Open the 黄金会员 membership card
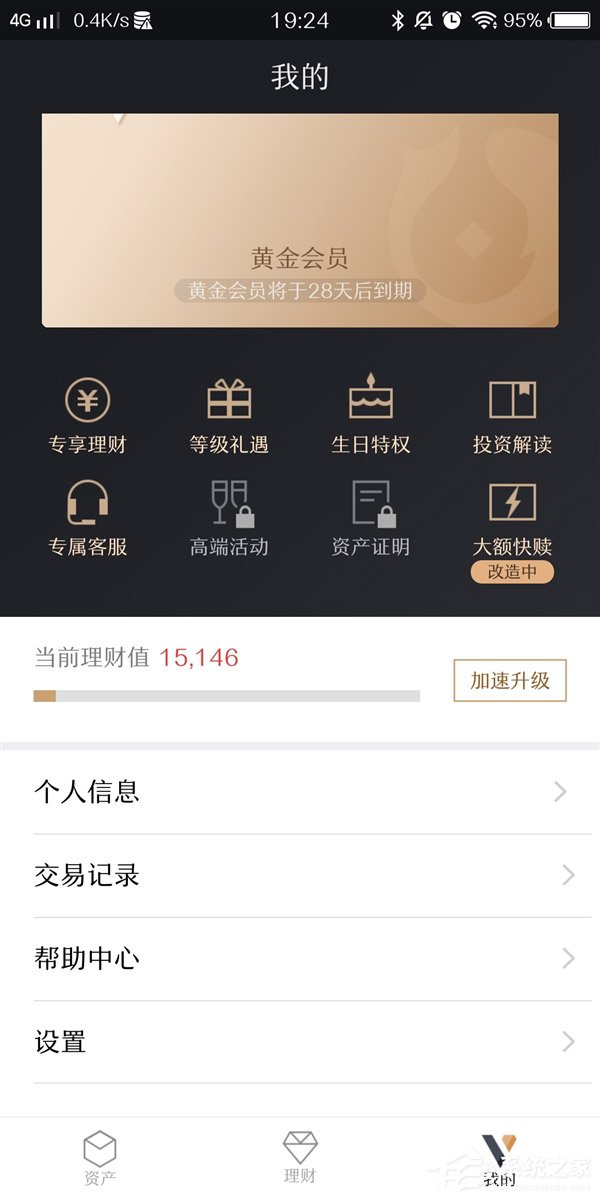Image resolution: width=600 pixels, height=1200 pixels. click(300, 220)
